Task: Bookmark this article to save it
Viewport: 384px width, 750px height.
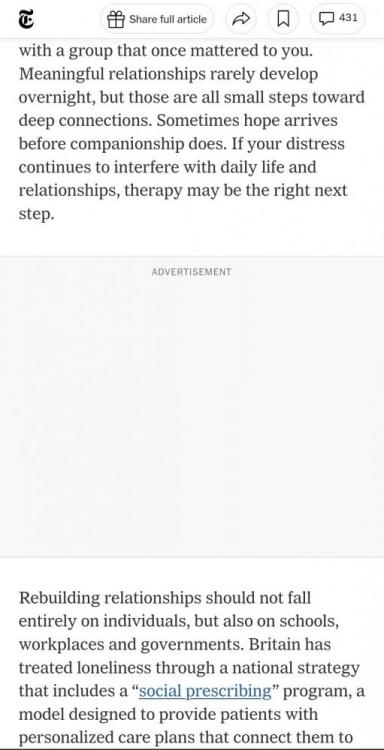Action: click(283, 19)
